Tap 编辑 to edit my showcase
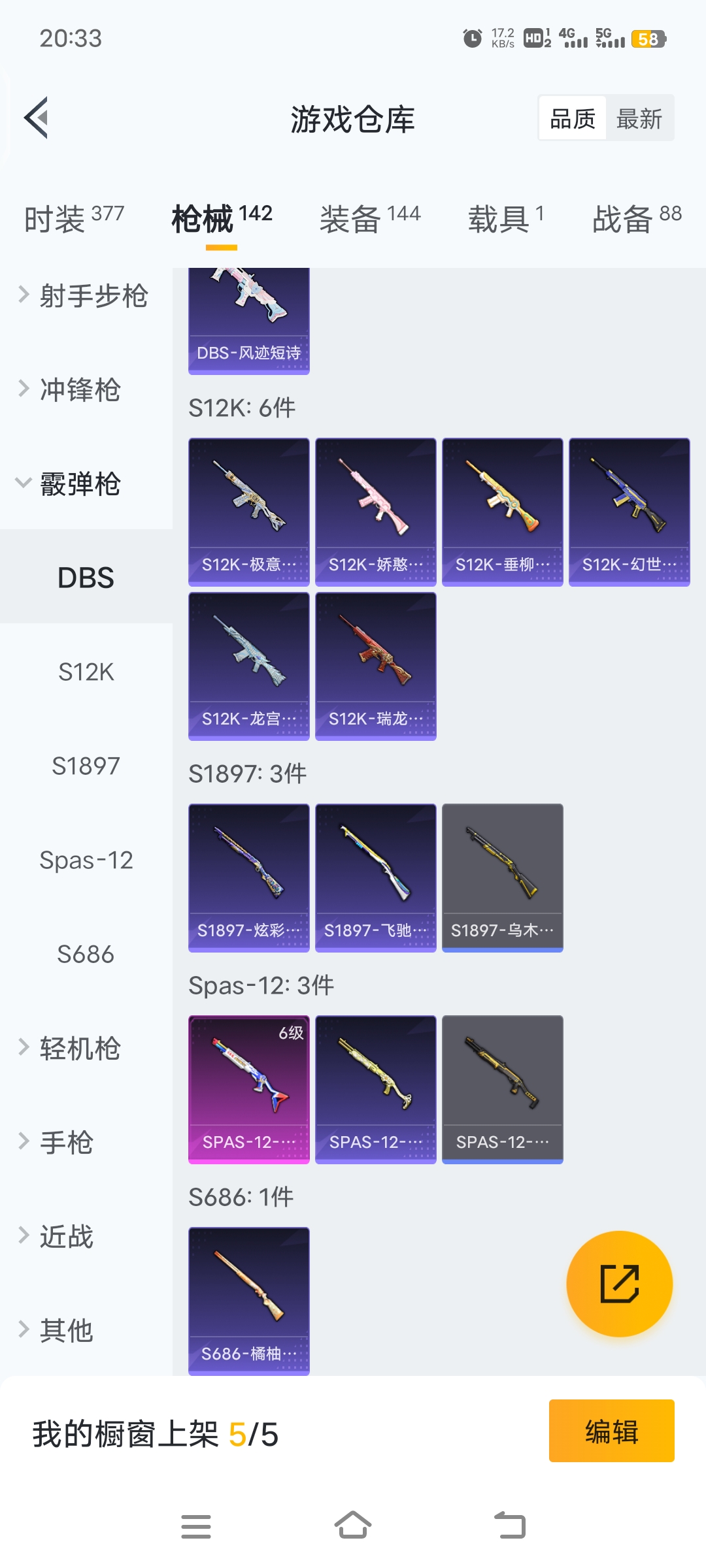 coord(611,1431)
